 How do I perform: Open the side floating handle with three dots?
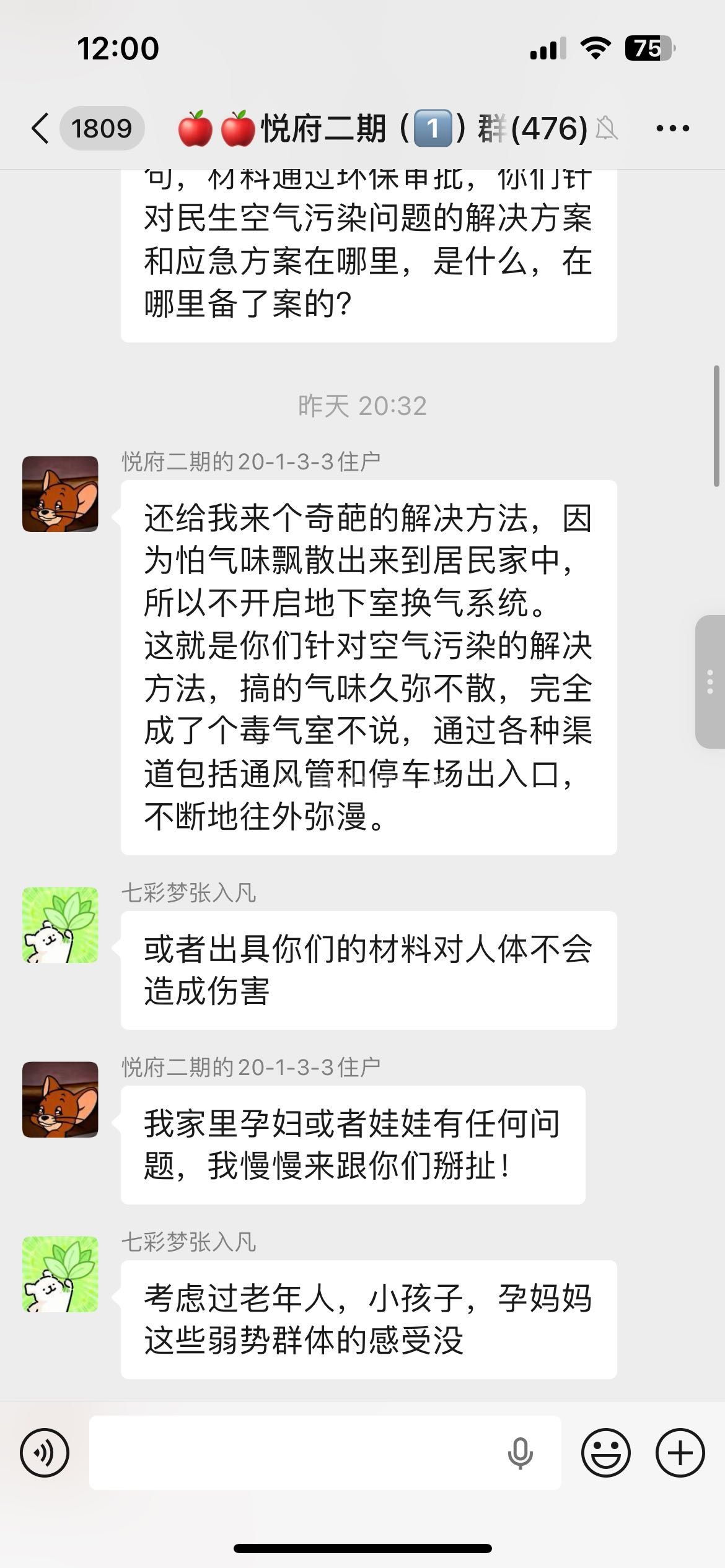[x=710, y=681]
